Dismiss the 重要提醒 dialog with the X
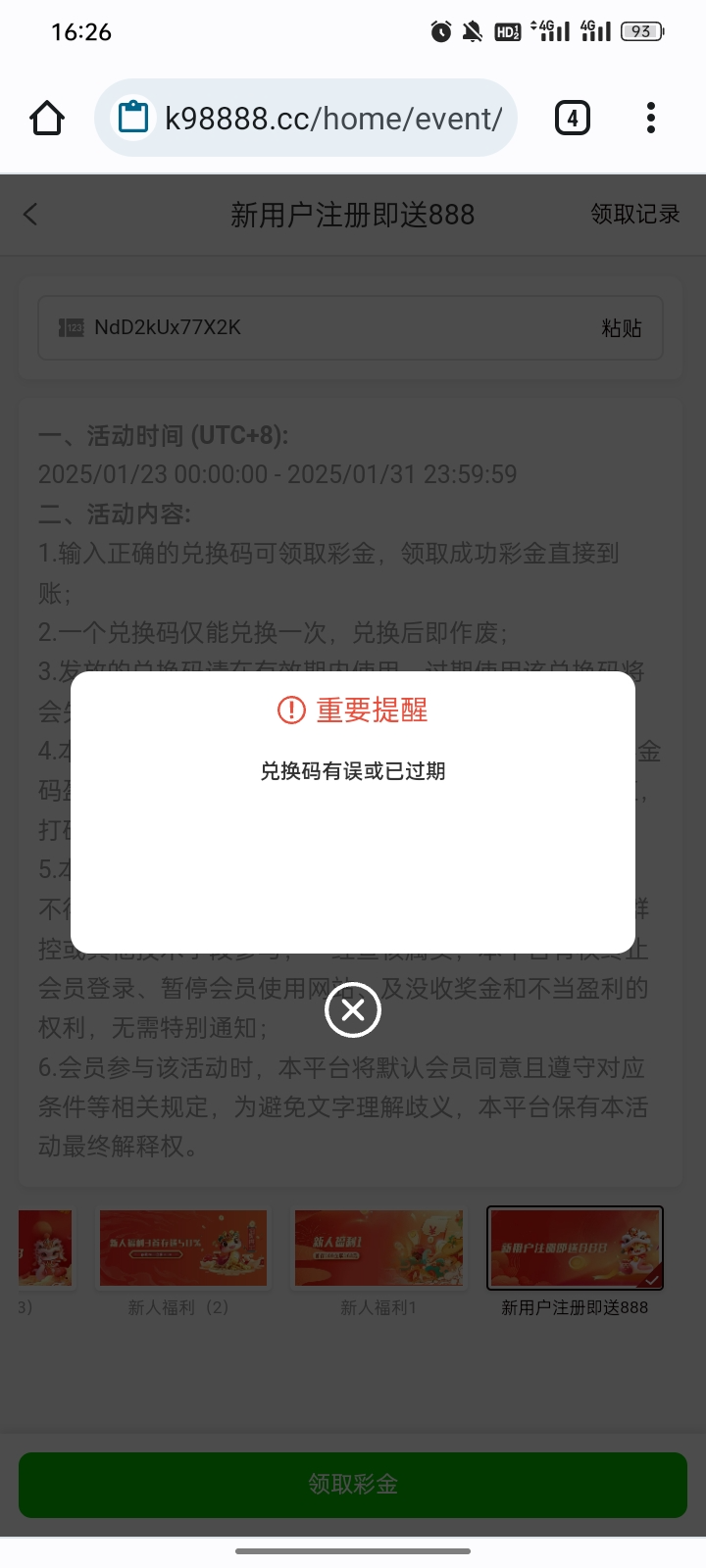Screen dimensions: 706x1568 (x=353, y=1009)
